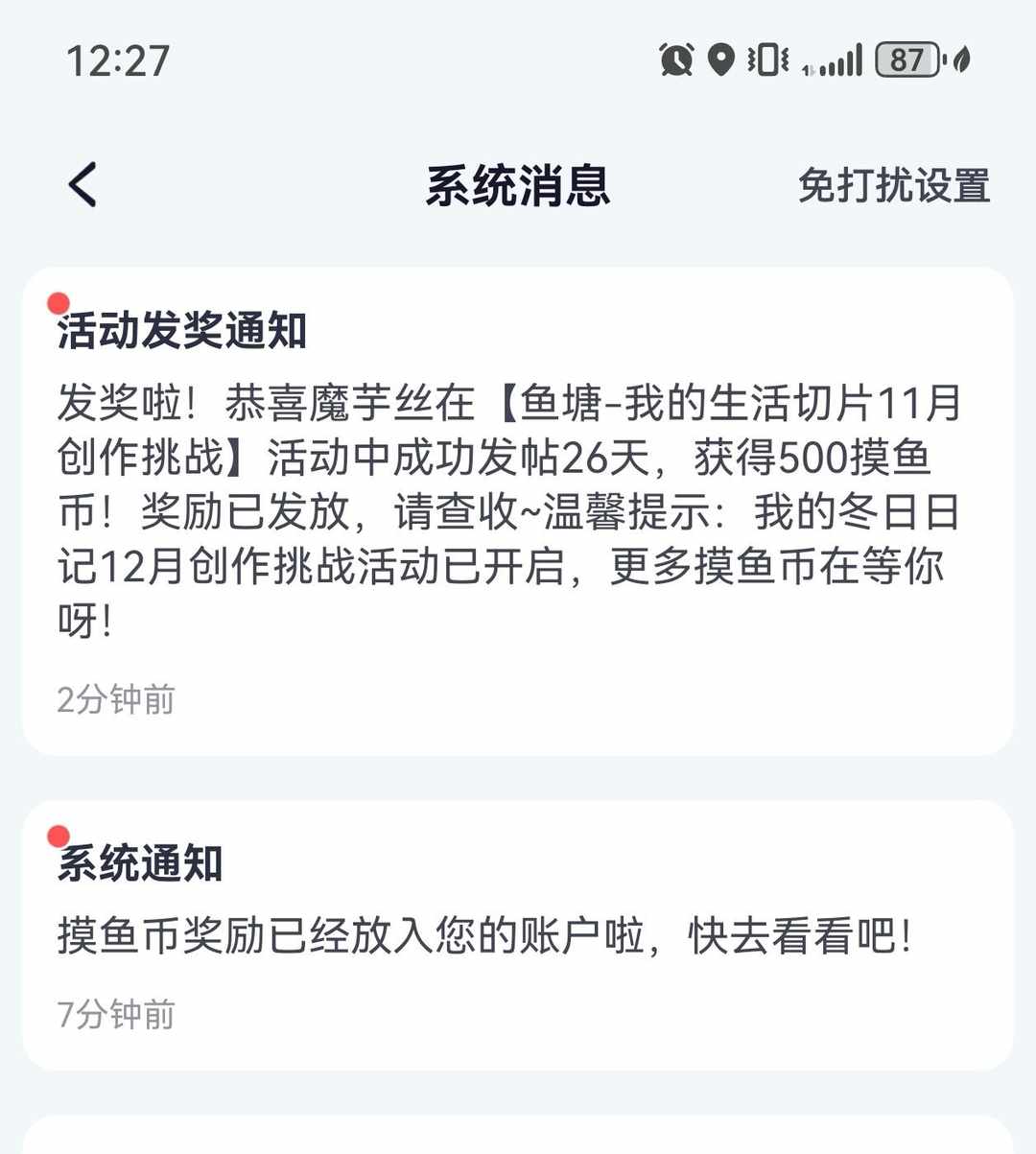
Task: Tap the red unread dot on 活动发奖通知
Action: tap(58, 302)
